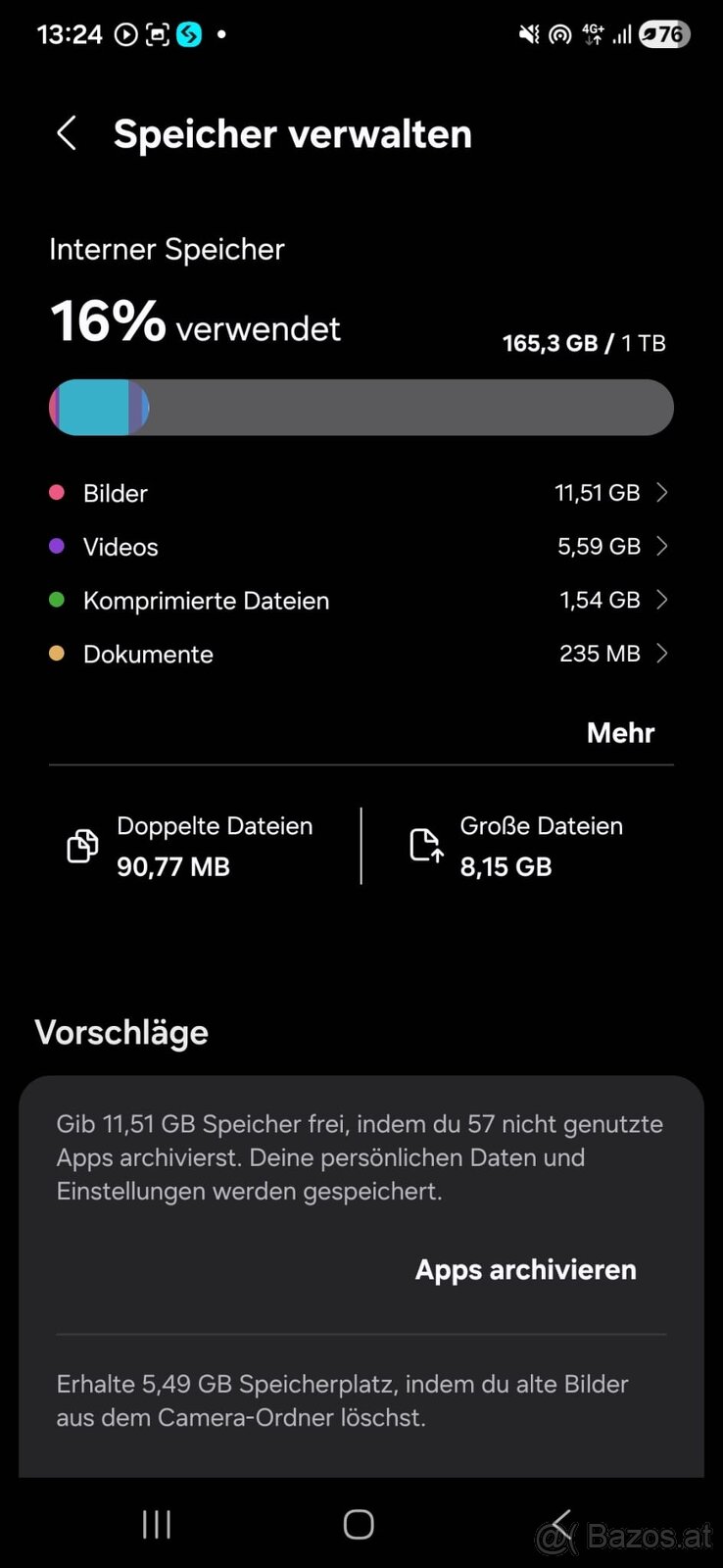Screen dimensions: 723x1568
Task: Open the Doppelte Dateien duplicate files icon
Action: [83, 846]
